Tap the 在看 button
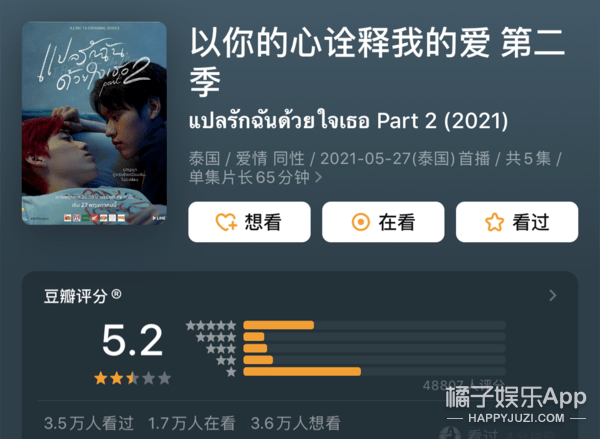The width and height of the screenshot is (600, 439). tap(382, 222)
